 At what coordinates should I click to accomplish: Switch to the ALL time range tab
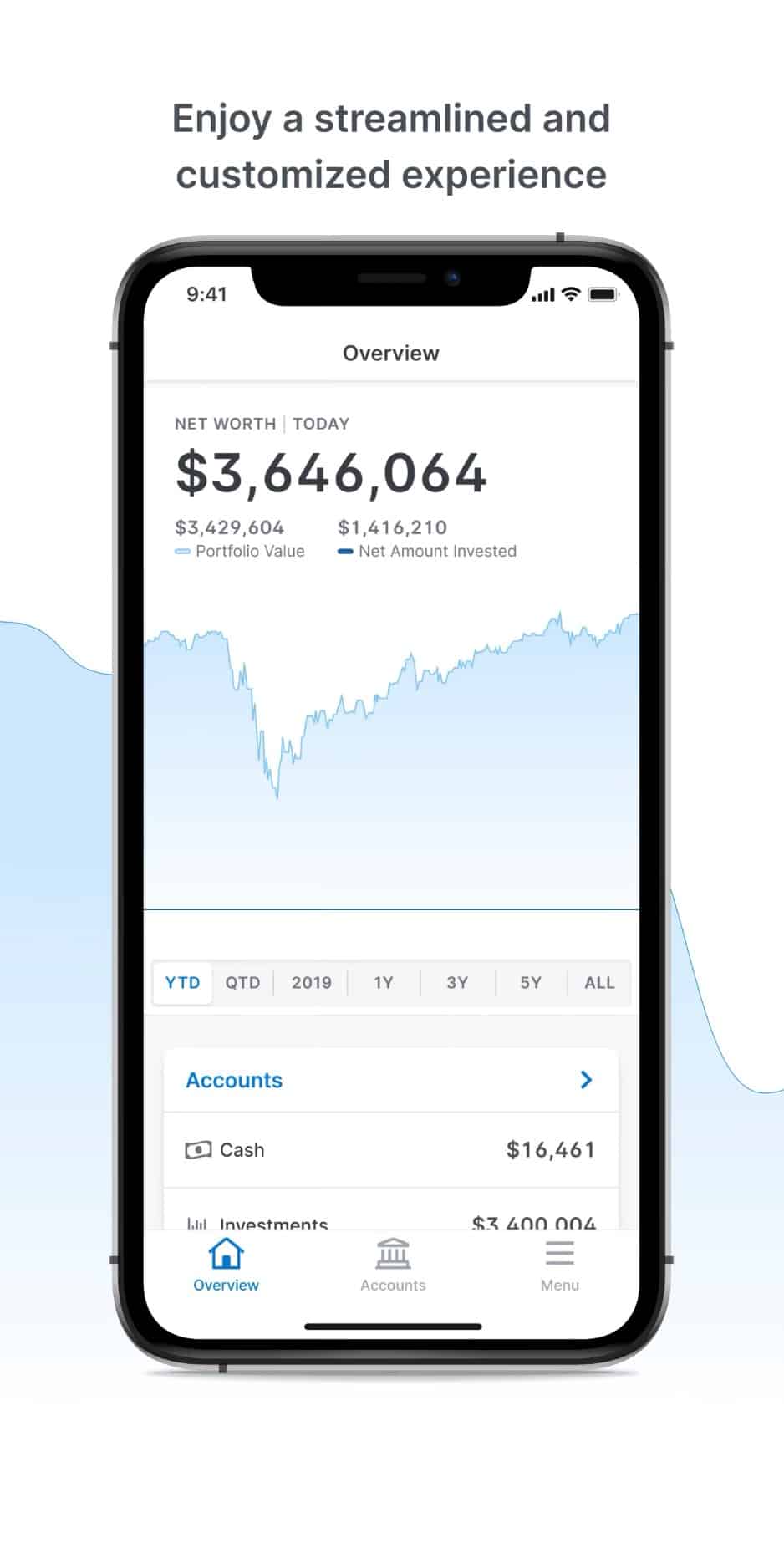point(598,983)
